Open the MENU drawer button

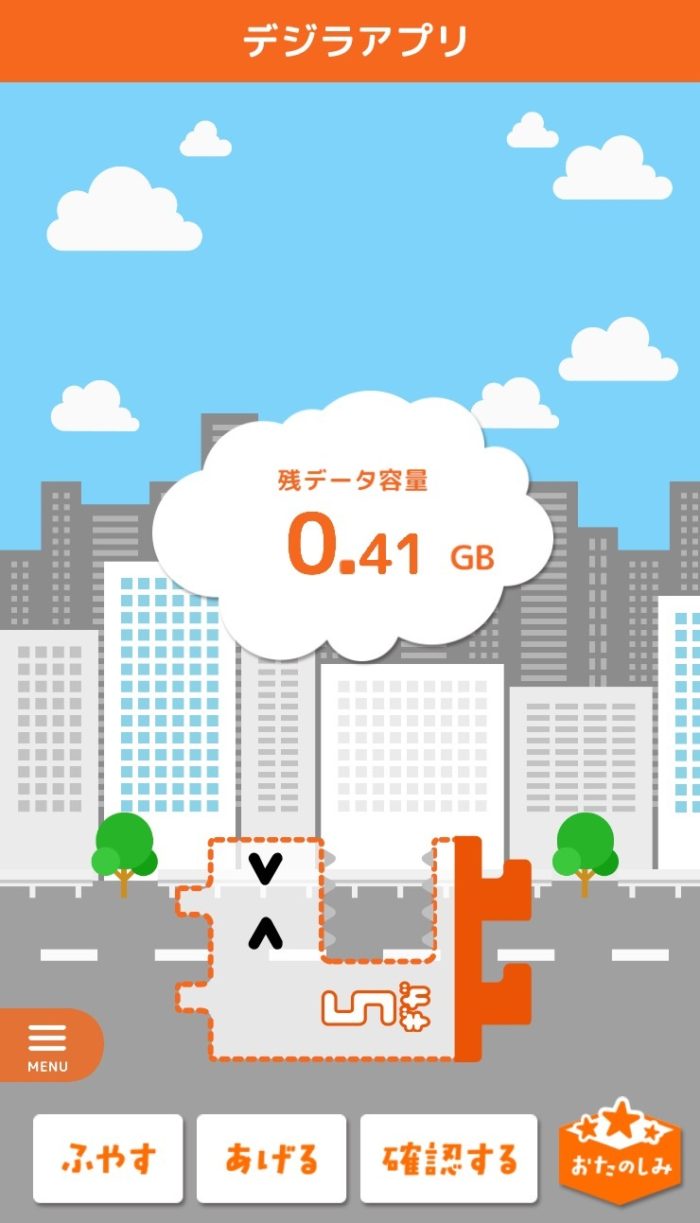pyautogui.click(x=47, y=1045)
